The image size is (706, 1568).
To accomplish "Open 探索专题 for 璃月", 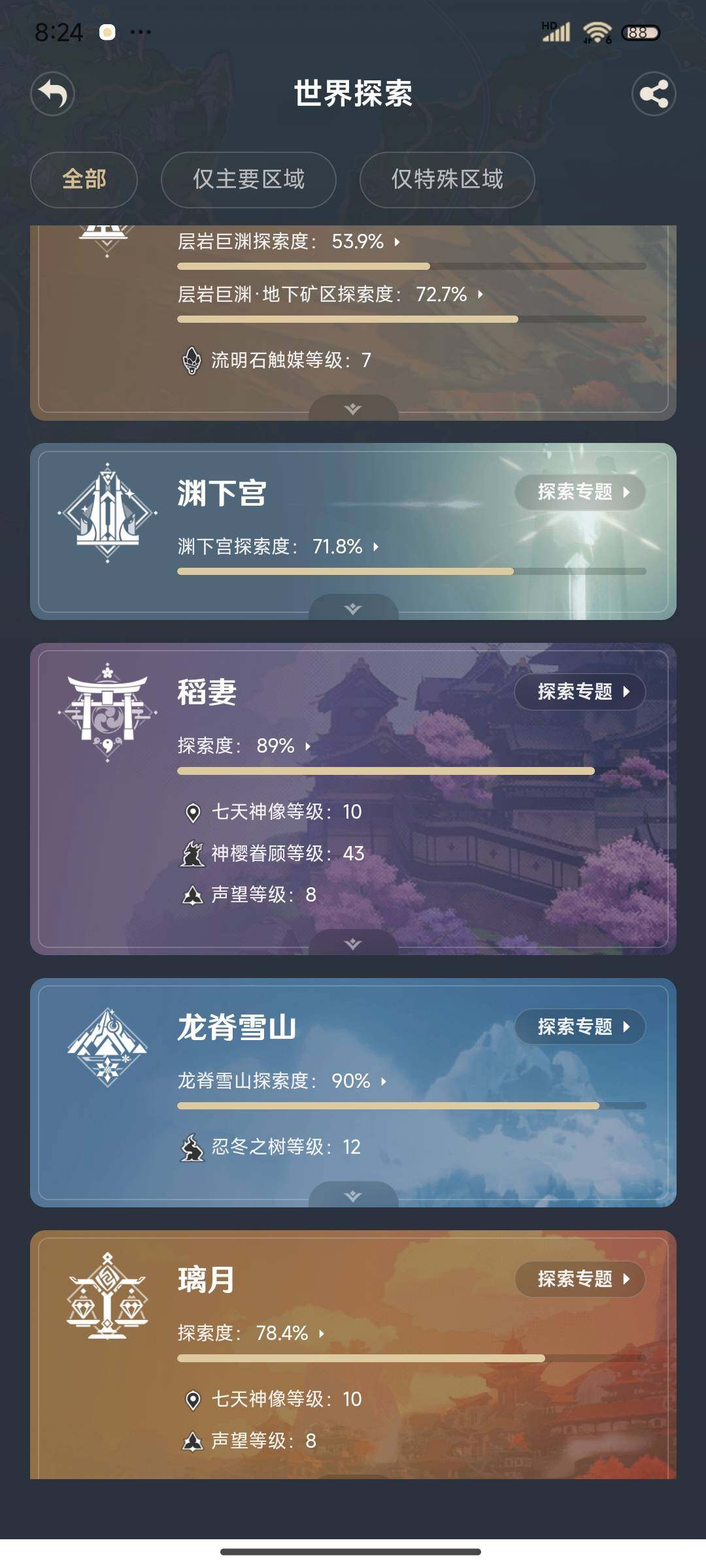I will tap(580, 1279).
